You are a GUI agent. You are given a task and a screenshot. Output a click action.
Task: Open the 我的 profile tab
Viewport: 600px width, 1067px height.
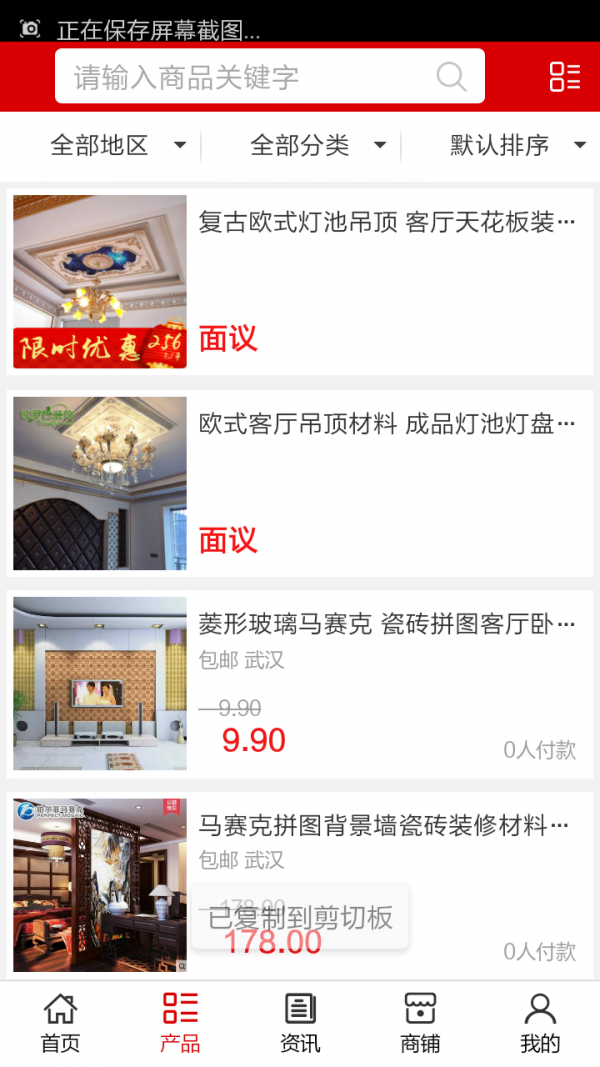pos(540,1023)
